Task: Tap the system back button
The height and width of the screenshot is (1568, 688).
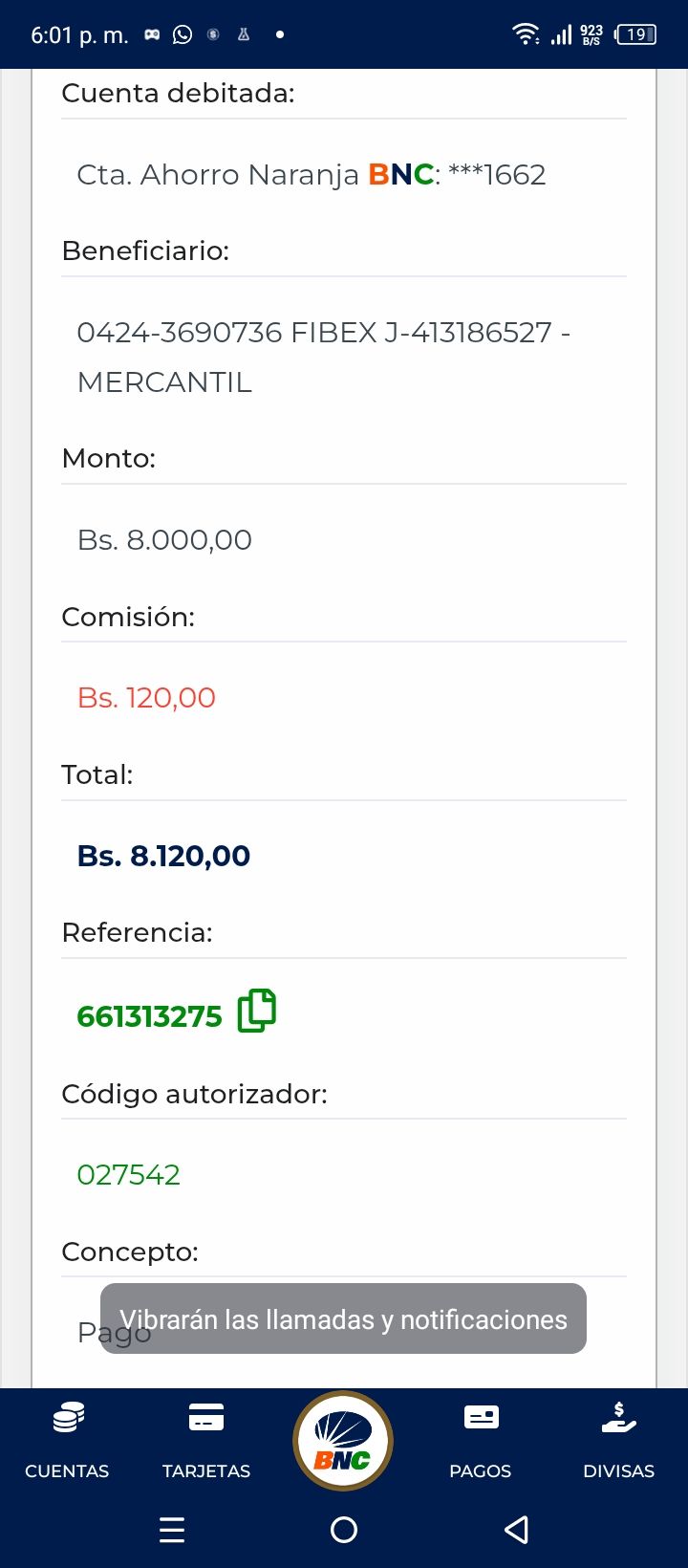Action: 516,1530
